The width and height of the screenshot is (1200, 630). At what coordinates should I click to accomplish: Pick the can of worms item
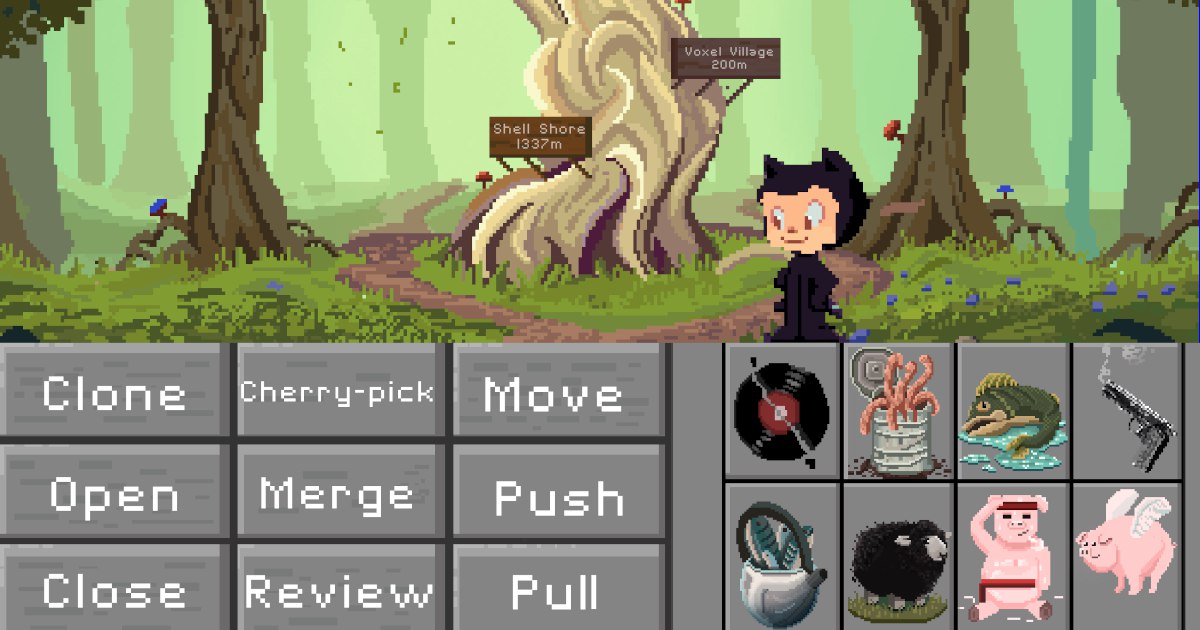pyautogui.click(x=897, y=412)
